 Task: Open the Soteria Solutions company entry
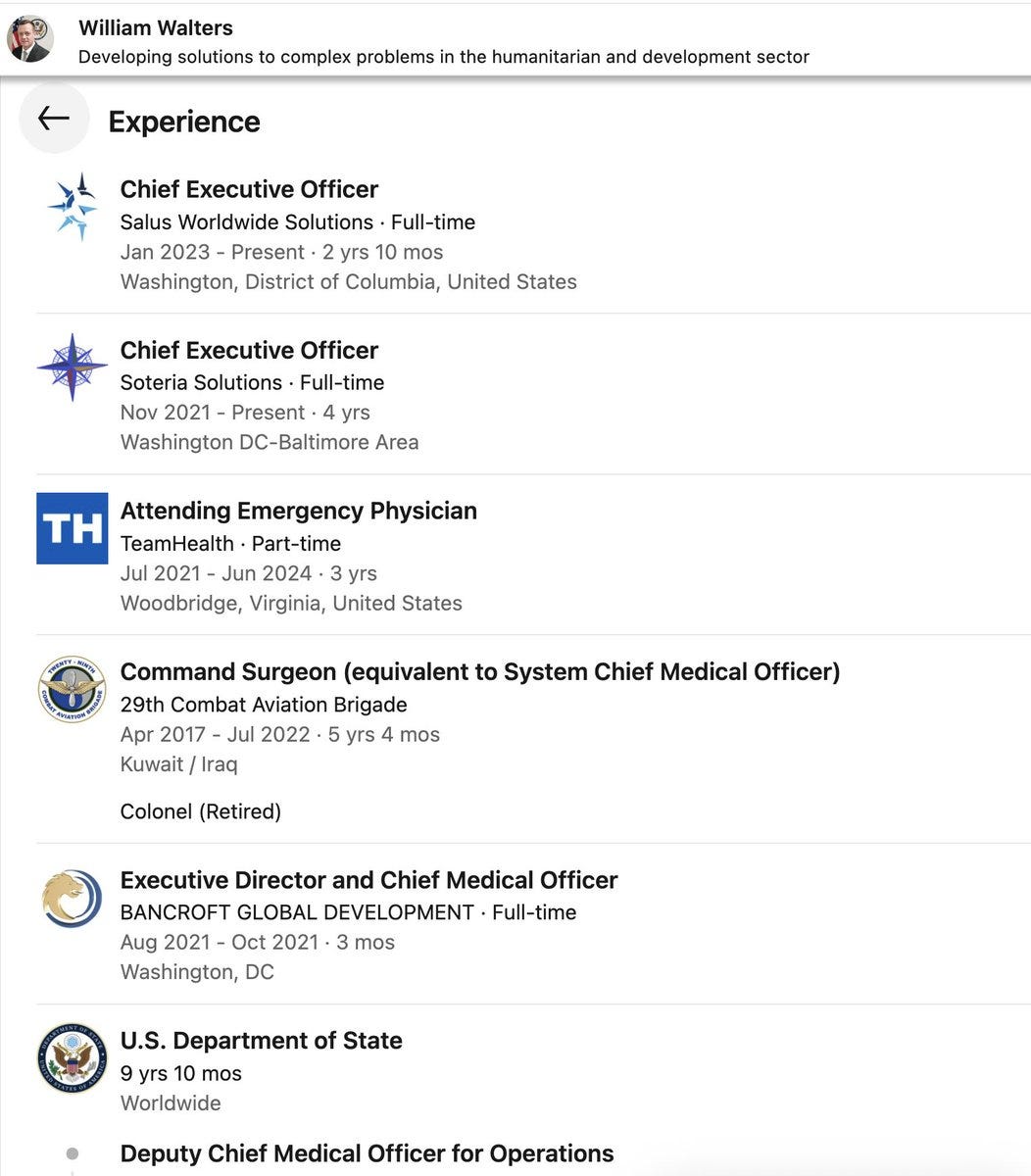point(73,367)
